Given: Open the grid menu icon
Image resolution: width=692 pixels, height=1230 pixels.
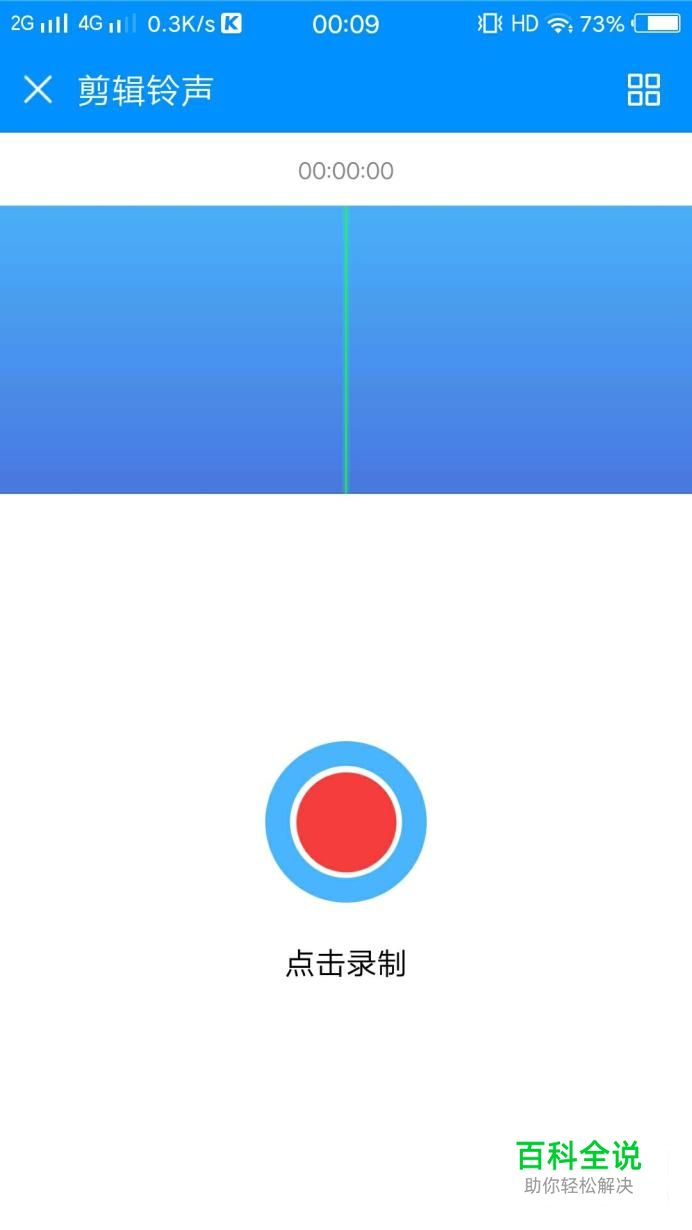Looking at the screenshot, I should [643, 89].
